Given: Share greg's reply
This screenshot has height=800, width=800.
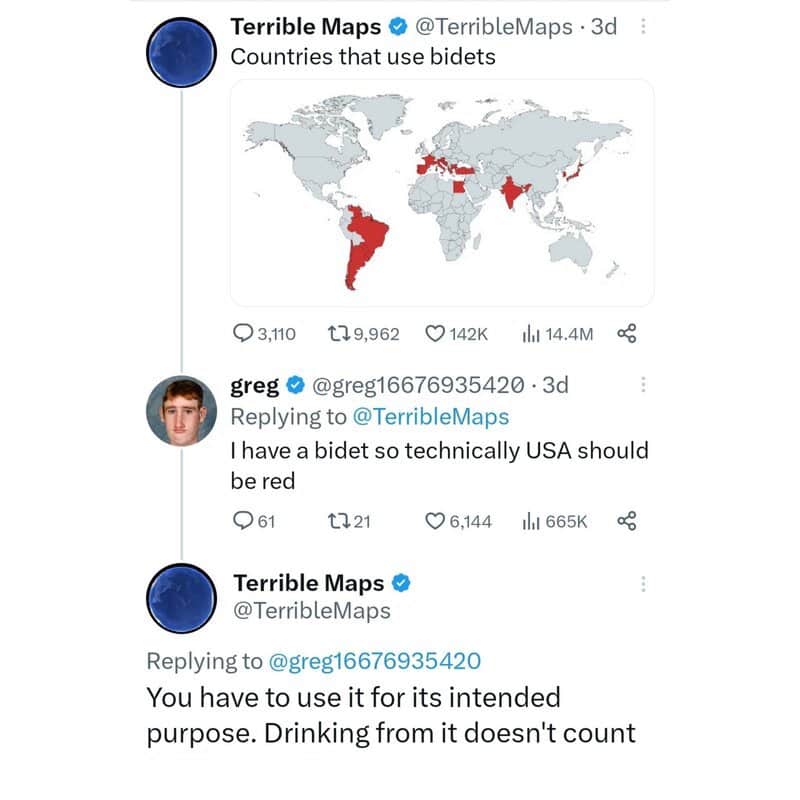Looking at the screenshot, I should coord(627,520).
